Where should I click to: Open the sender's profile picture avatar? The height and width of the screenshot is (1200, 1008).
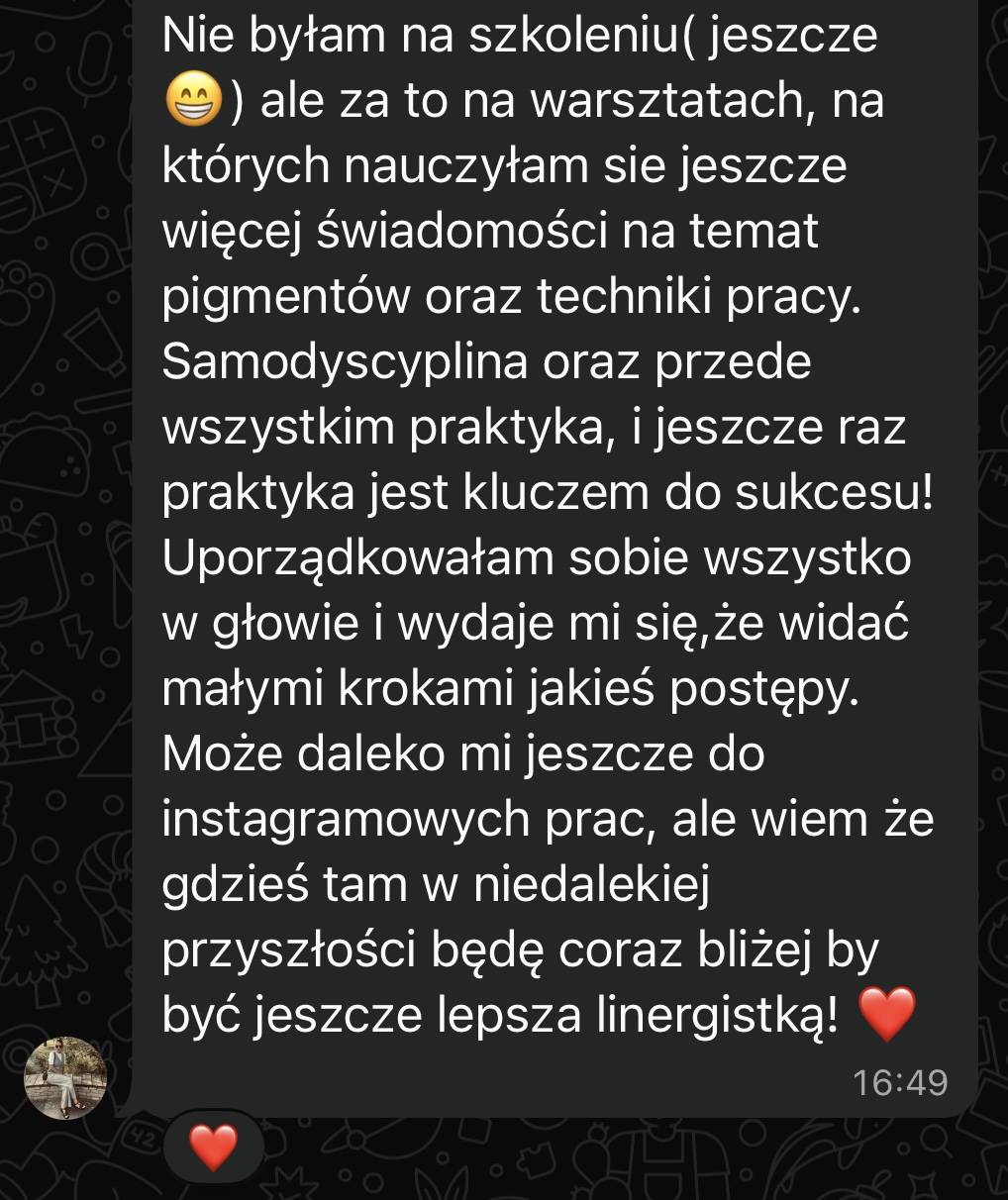[x=65, y=1078]
